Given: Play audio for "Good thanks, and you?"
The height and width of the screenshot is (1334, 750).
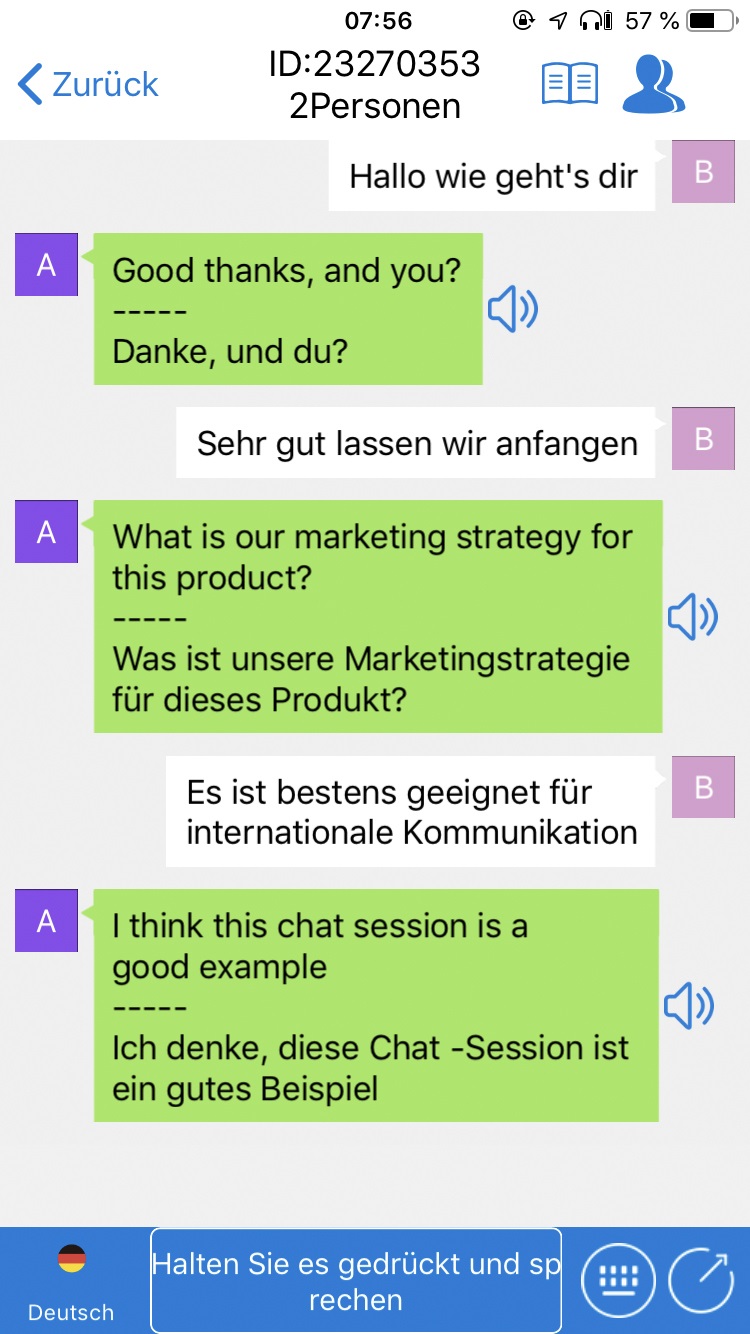Looking at the screenshot, I should (512, 310).
